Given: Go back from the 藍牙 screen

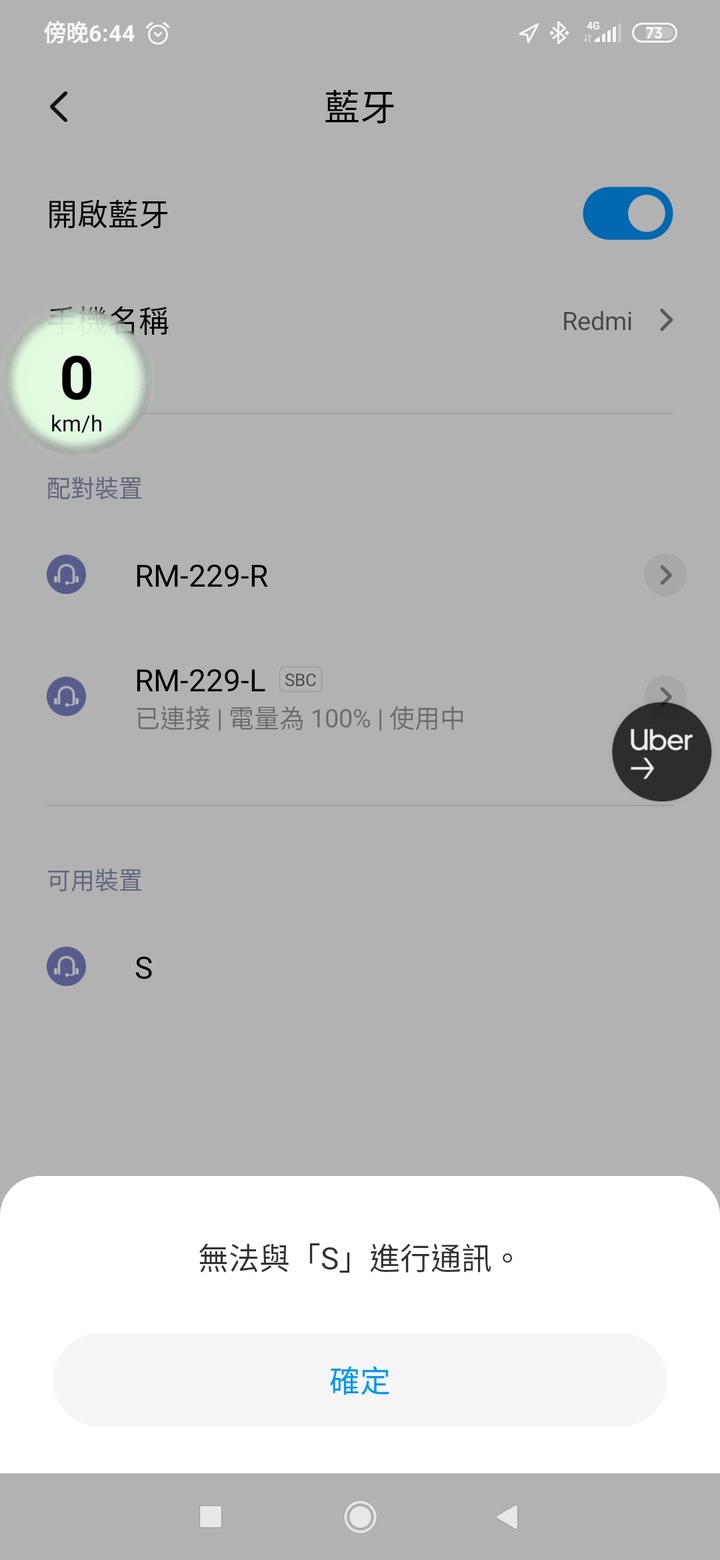Looking at the screenshot, I should pyautogui.click(x=59, y=107).
